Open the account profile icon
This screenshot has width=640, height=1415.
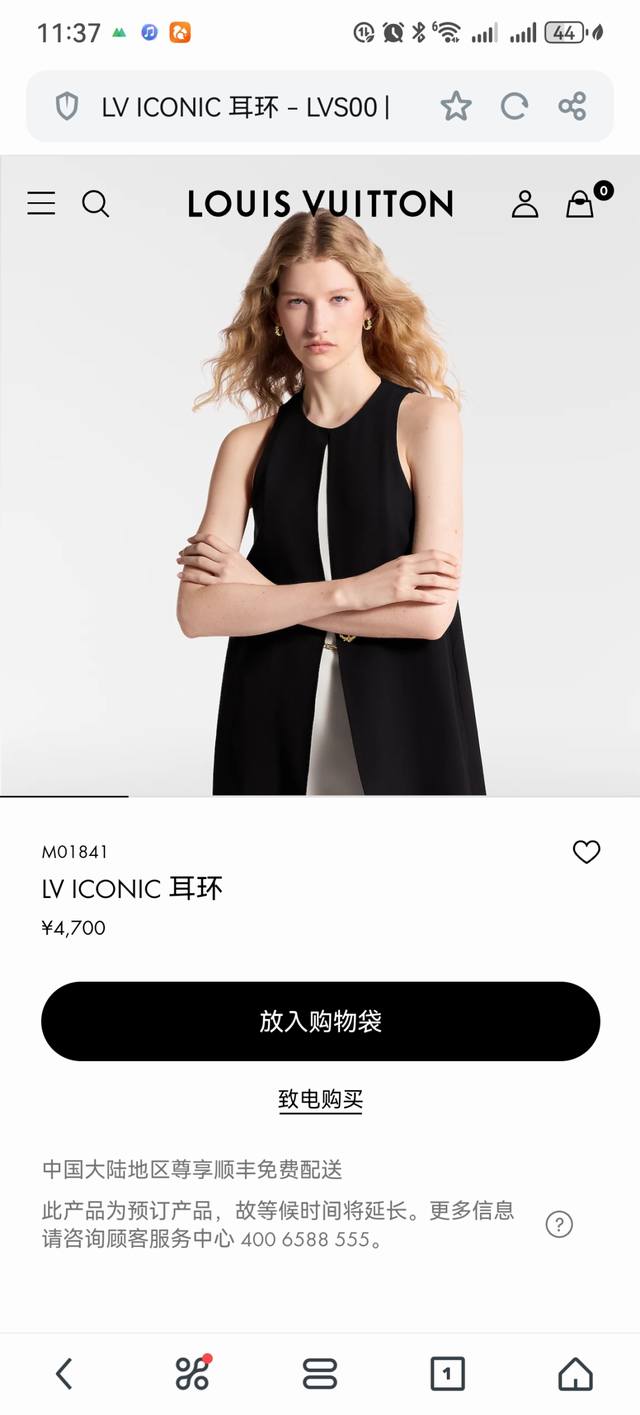click(525, 204)
